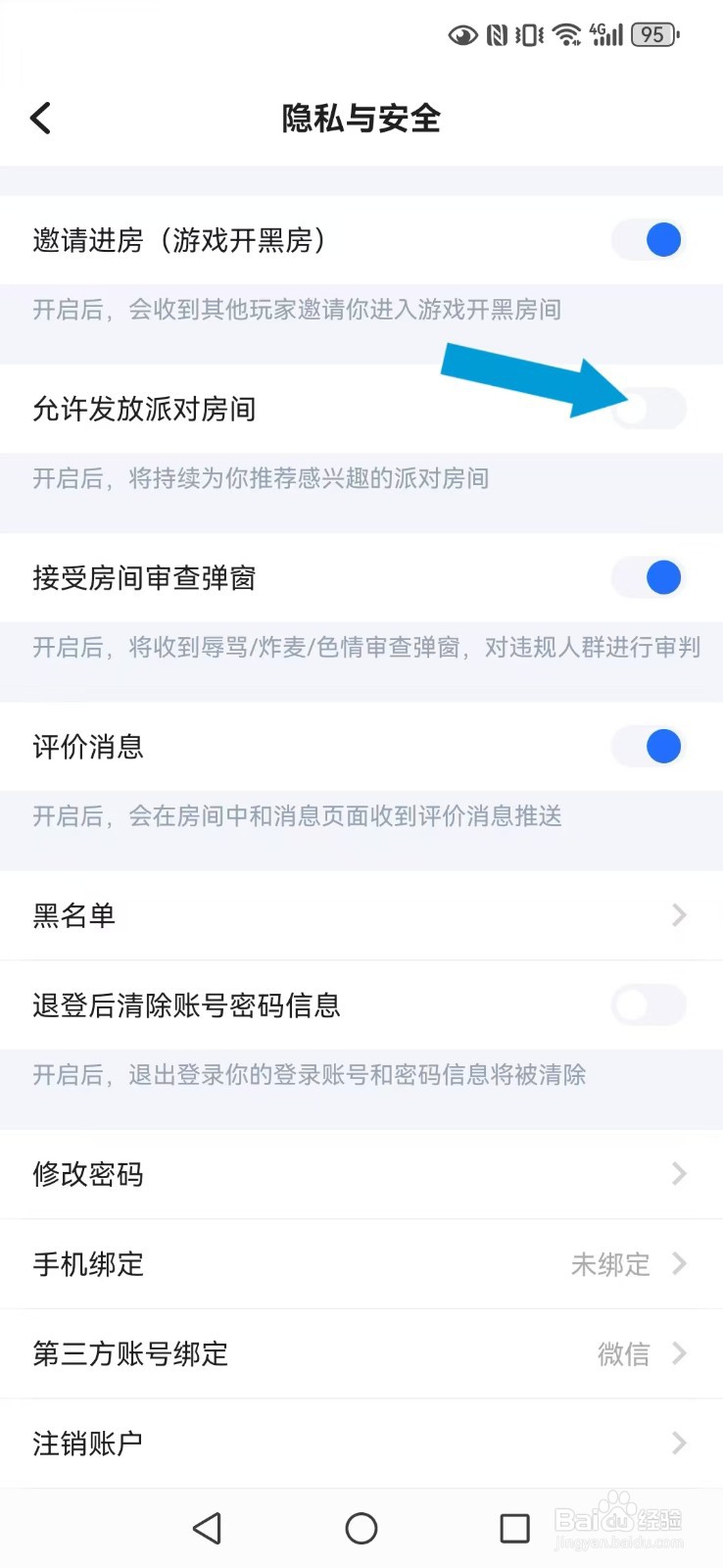Enable the 退登后清除账号密码信息 toggle

(x=648, y=1004)
